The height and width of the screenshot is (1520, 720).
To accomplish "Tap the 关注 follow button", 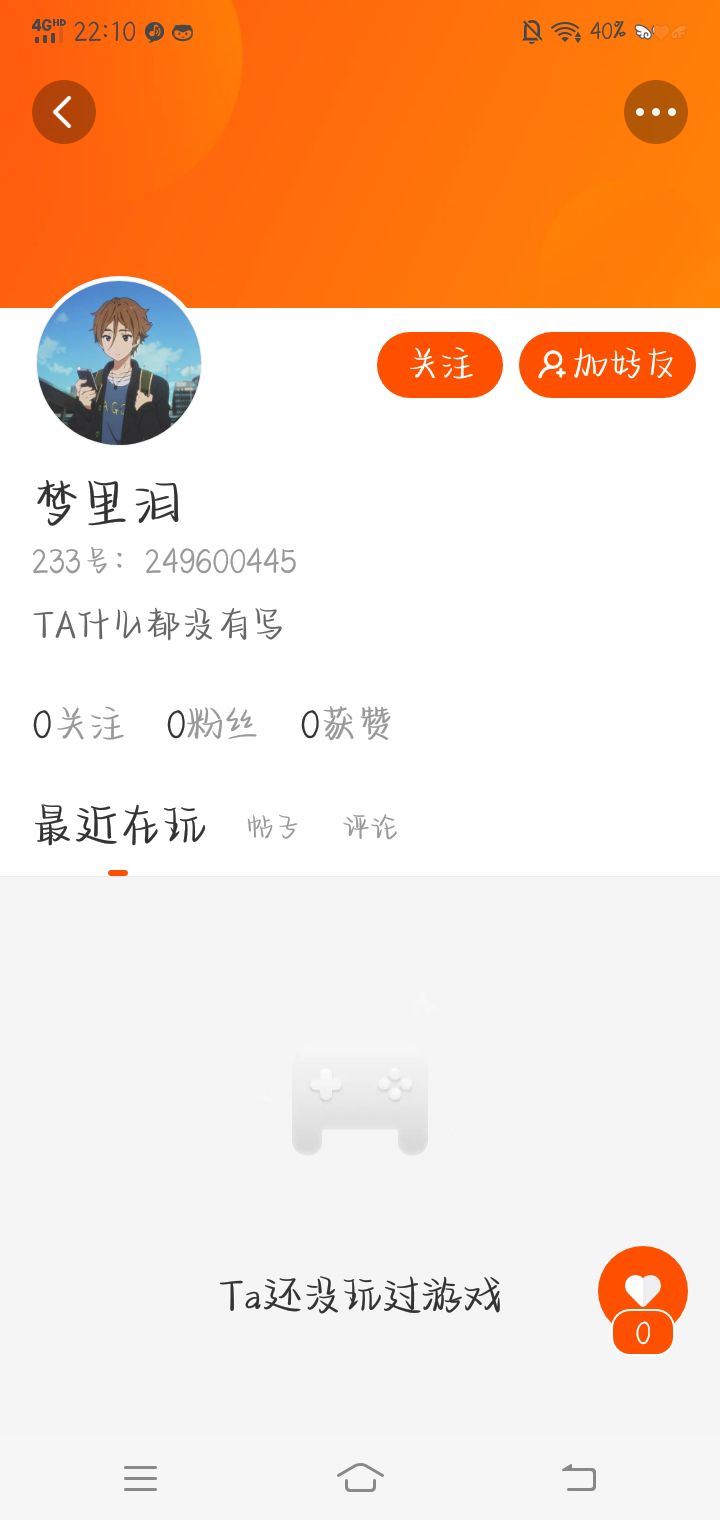I will coord(440,365).
